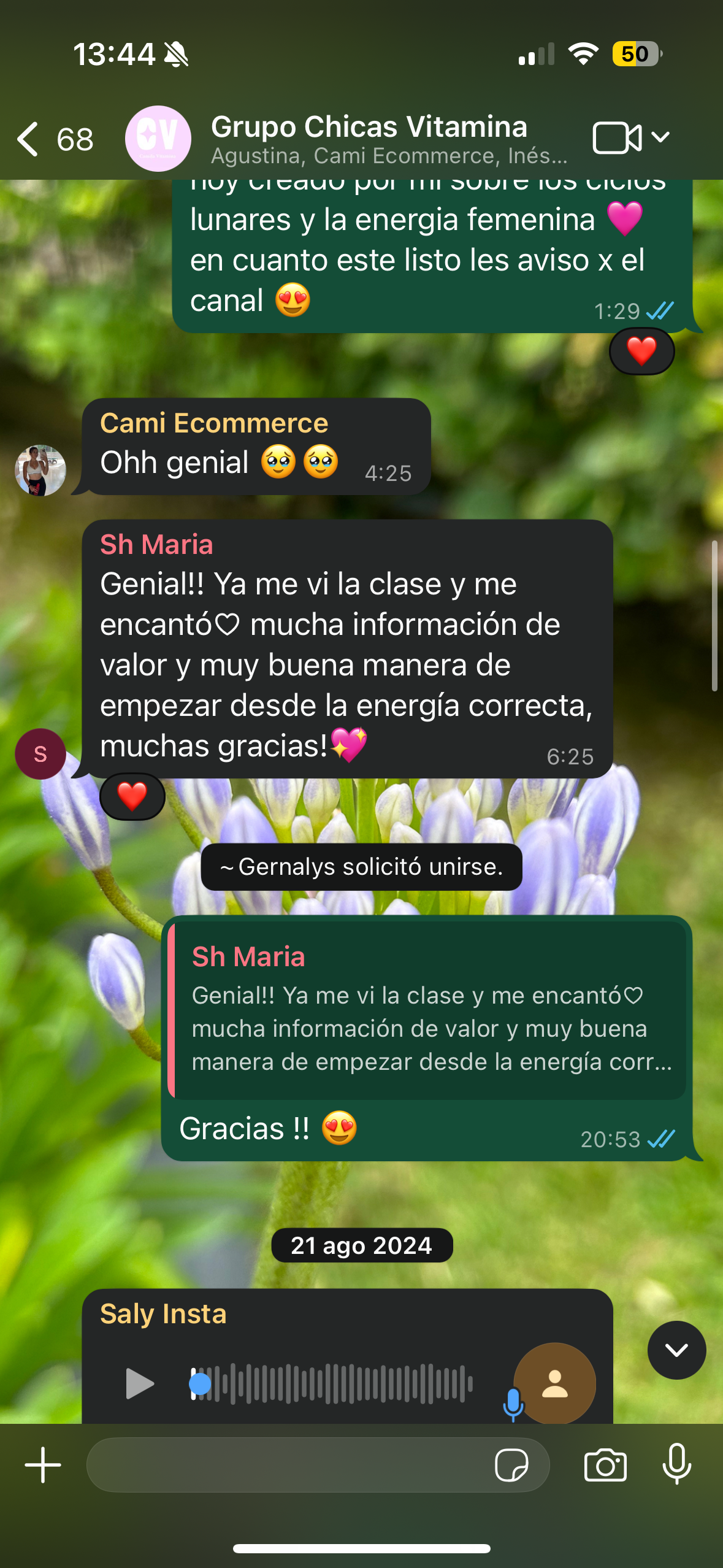Start a group video call
Screen dimensions: 723x1568
click(x=616, y=138)
